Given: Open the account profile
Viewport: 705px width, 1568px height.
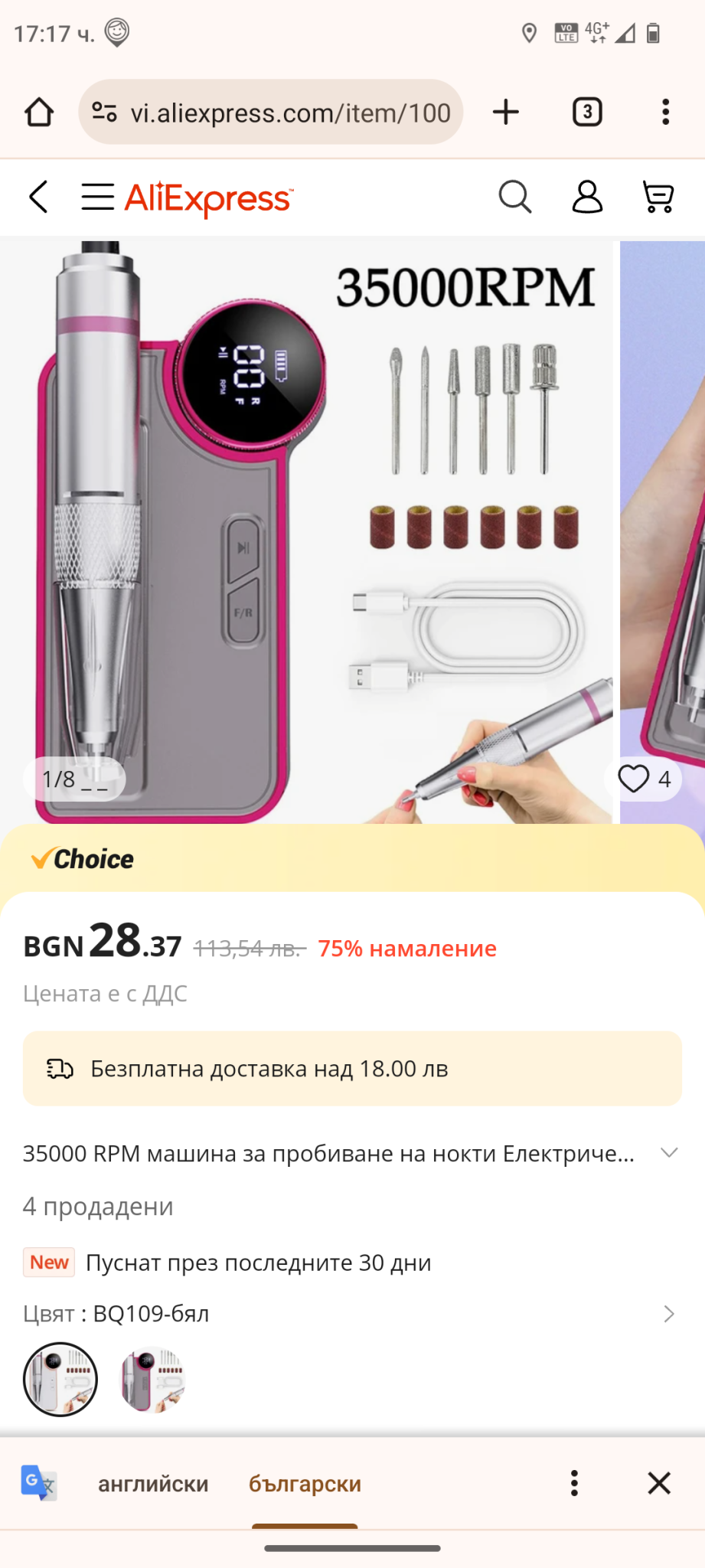Looking at the screenshot, I should [587, 197].
